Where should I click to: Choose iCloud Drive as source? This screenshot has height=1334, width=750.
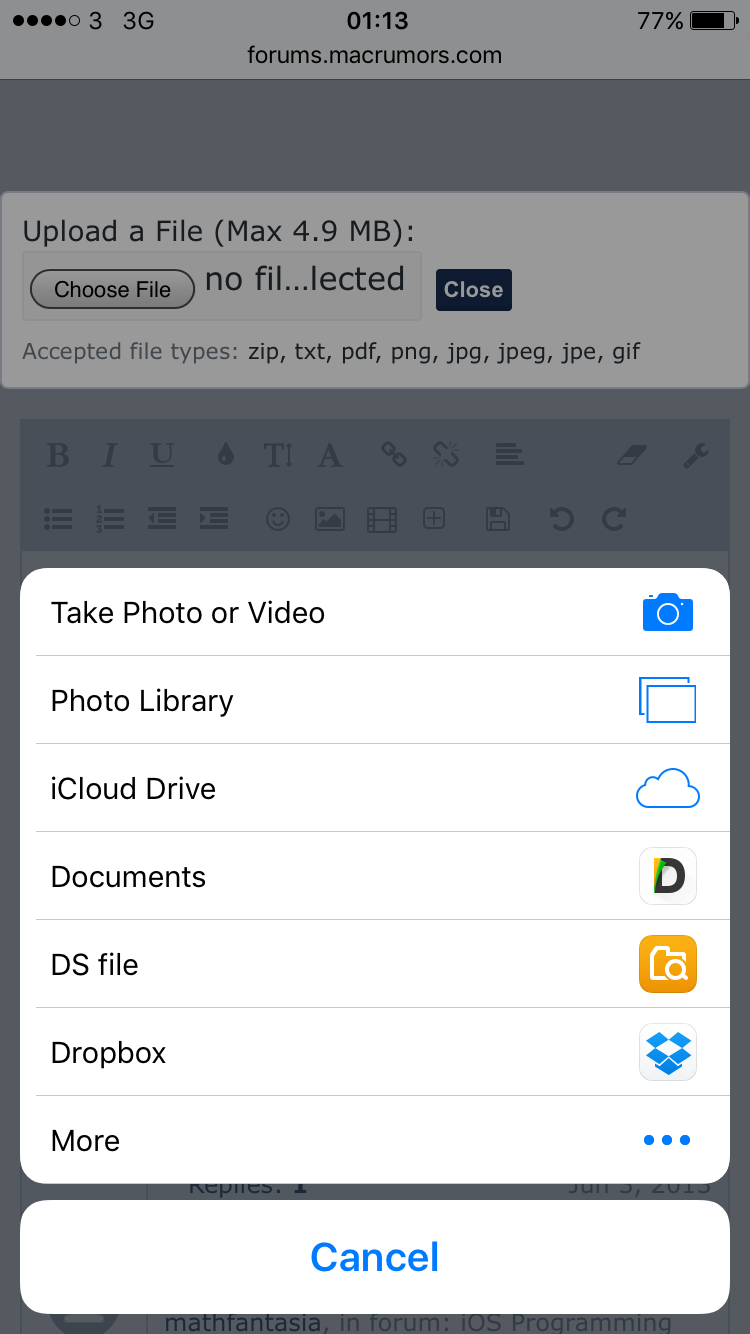(375, 788)
